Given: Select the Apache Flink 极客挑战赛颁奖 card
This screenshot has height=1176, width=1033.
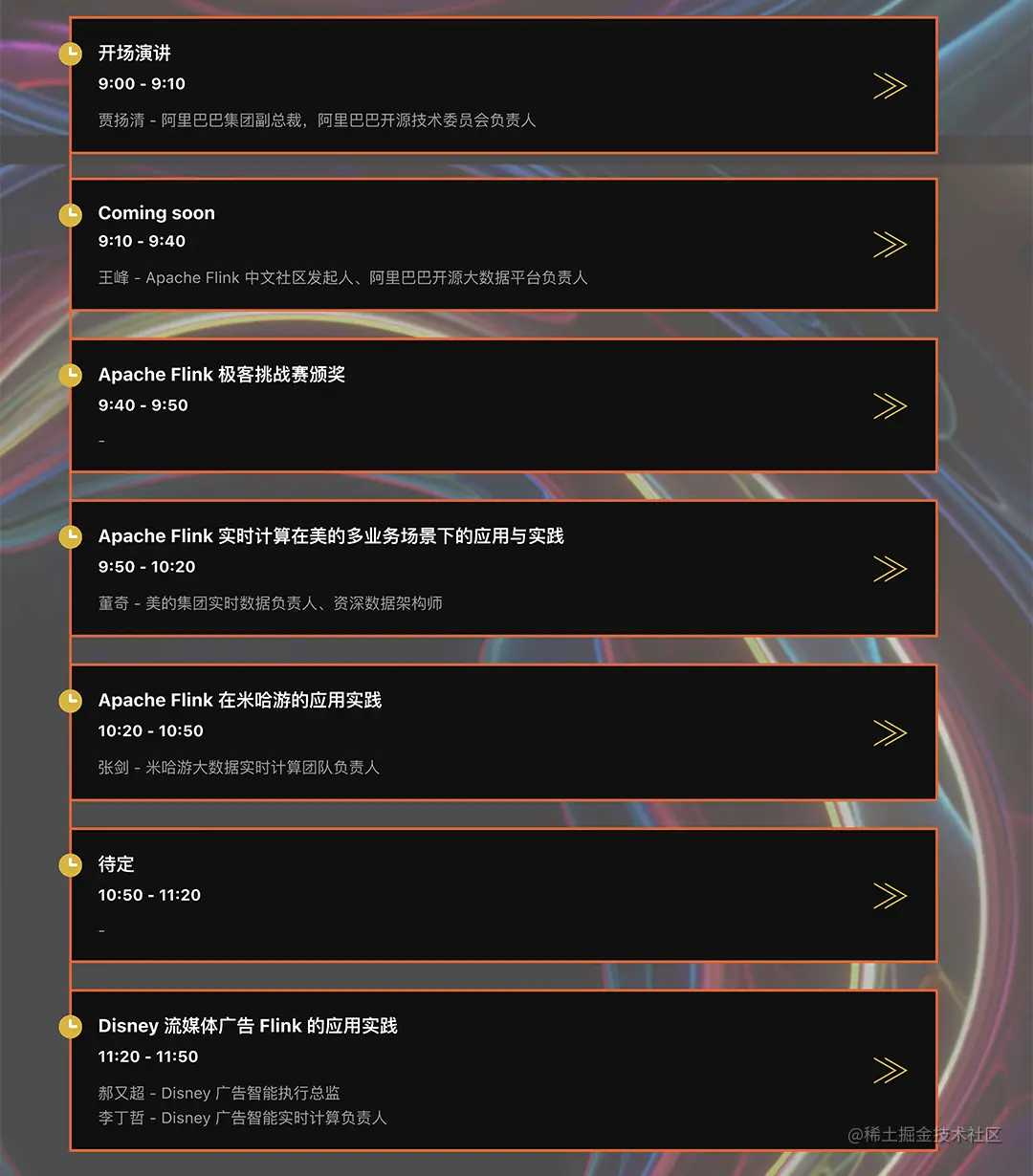Looking at the screenshot, I should click(x=504, y=405).
